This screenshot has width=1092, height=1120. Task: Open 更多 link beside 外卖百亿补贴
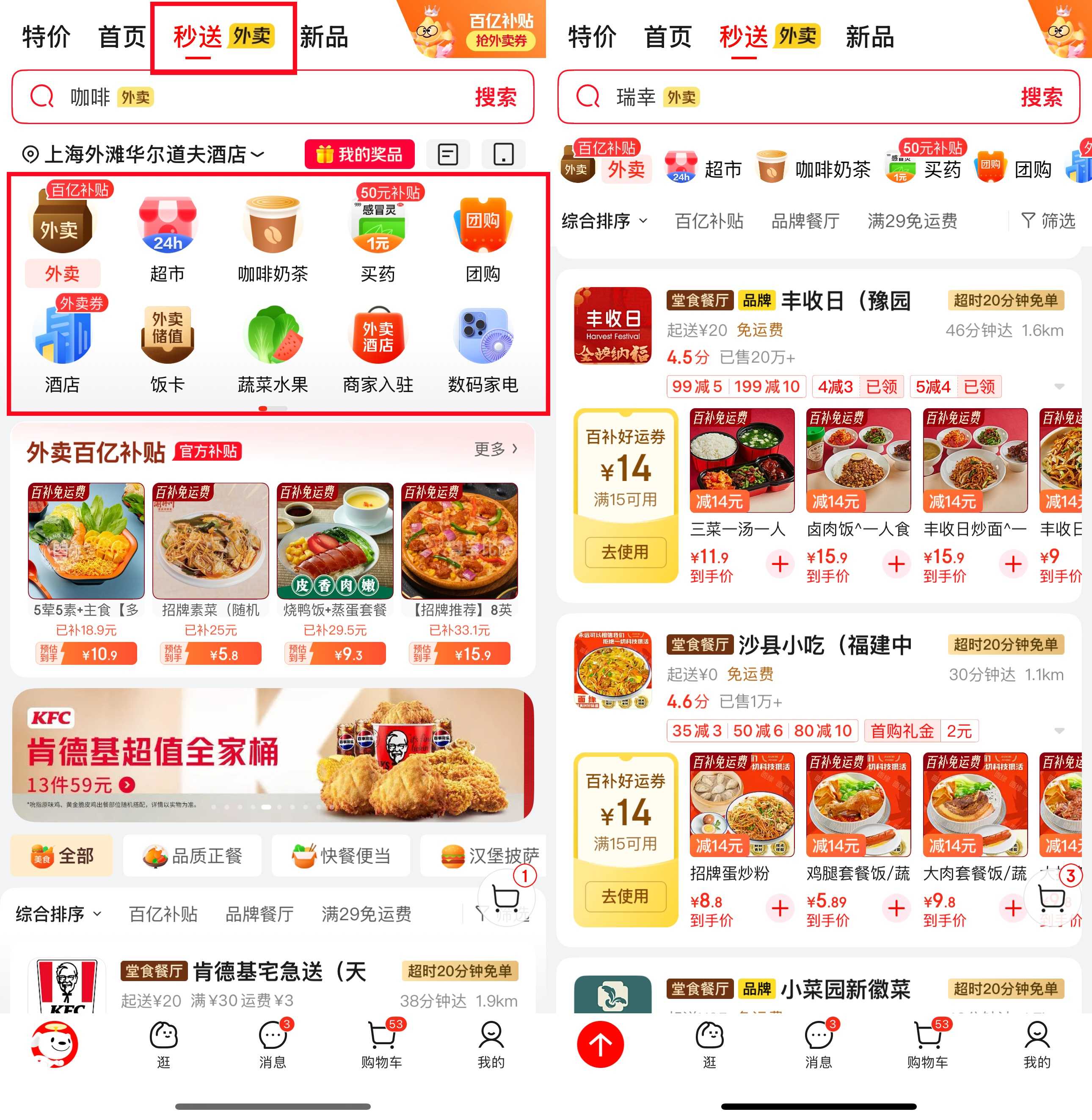(494, 450)
